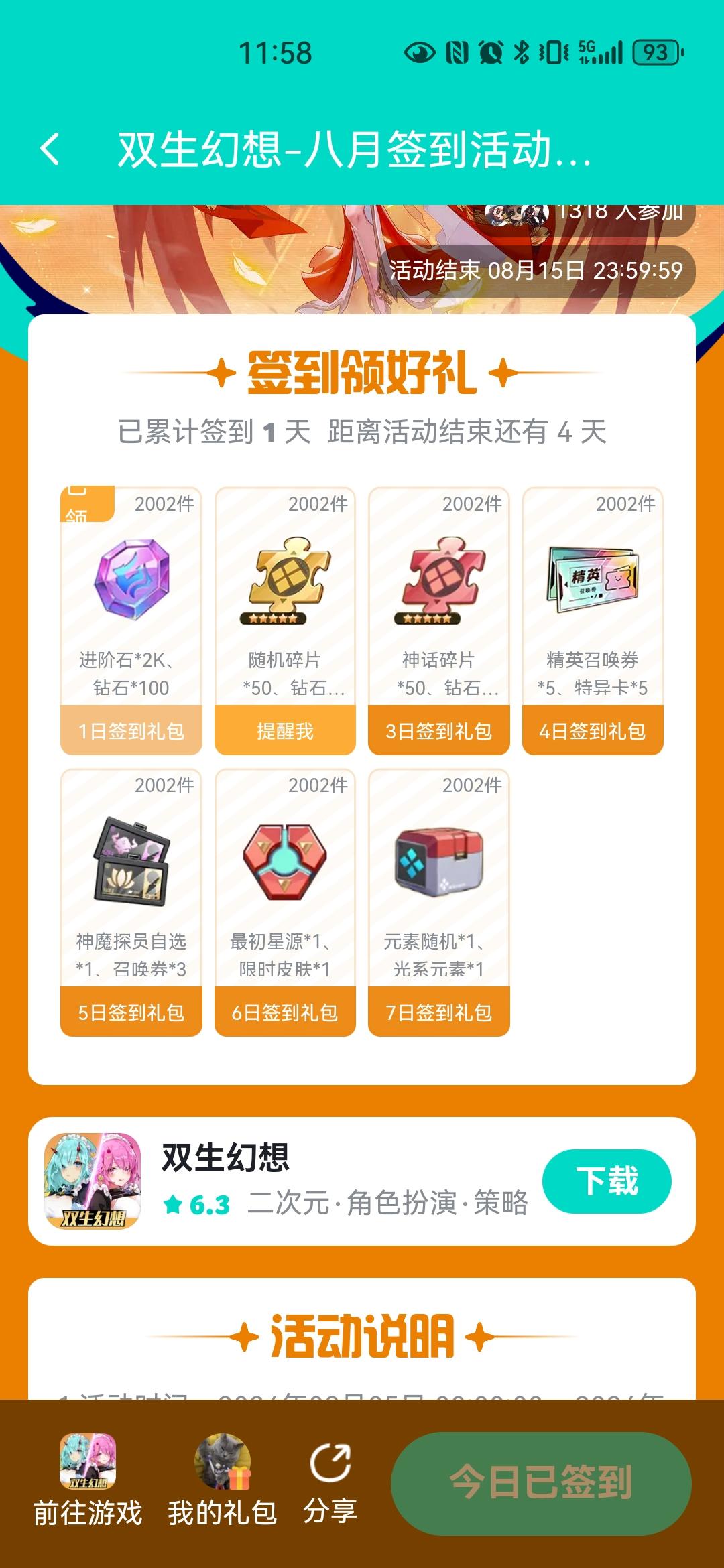Image resolution: width=724 pixels, height=1568 pixels.
Task: Tap the red 神话碎片 puzzle piece icon
Action: click(x=437, y=583)
